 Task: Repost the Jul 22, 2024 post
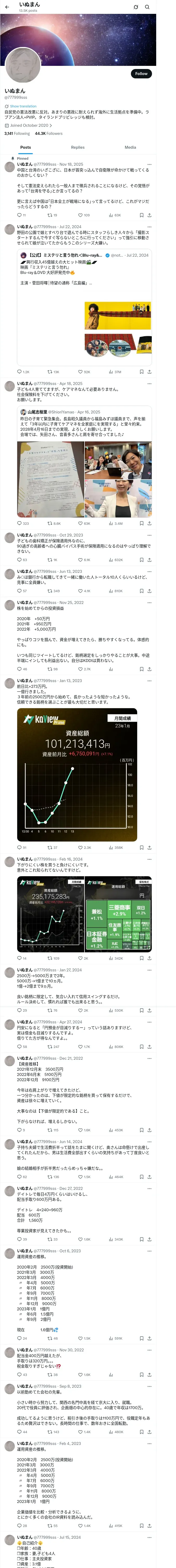click(53, 371)
